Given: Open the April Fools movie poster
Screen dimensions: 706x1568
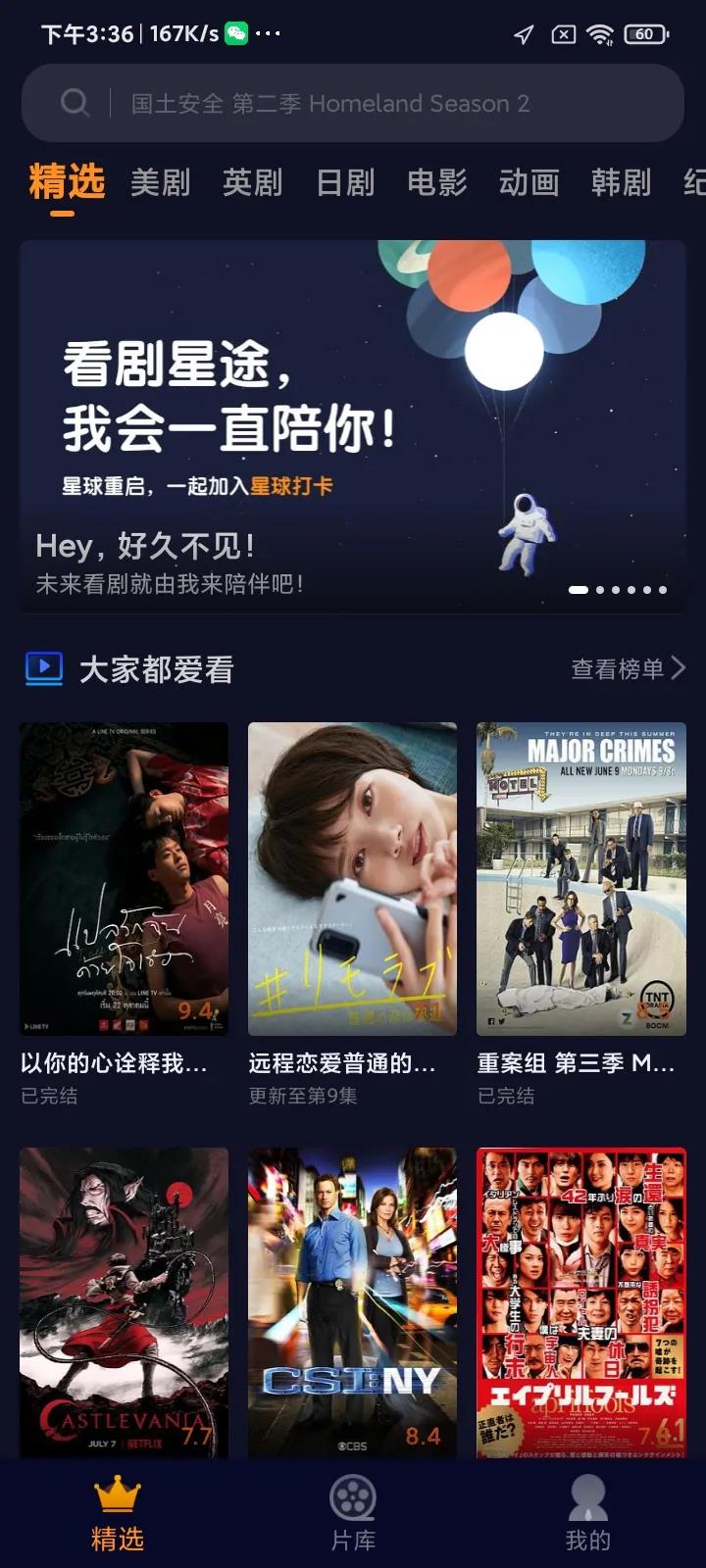Looking at the screenshot, I should pos(580,1301).
